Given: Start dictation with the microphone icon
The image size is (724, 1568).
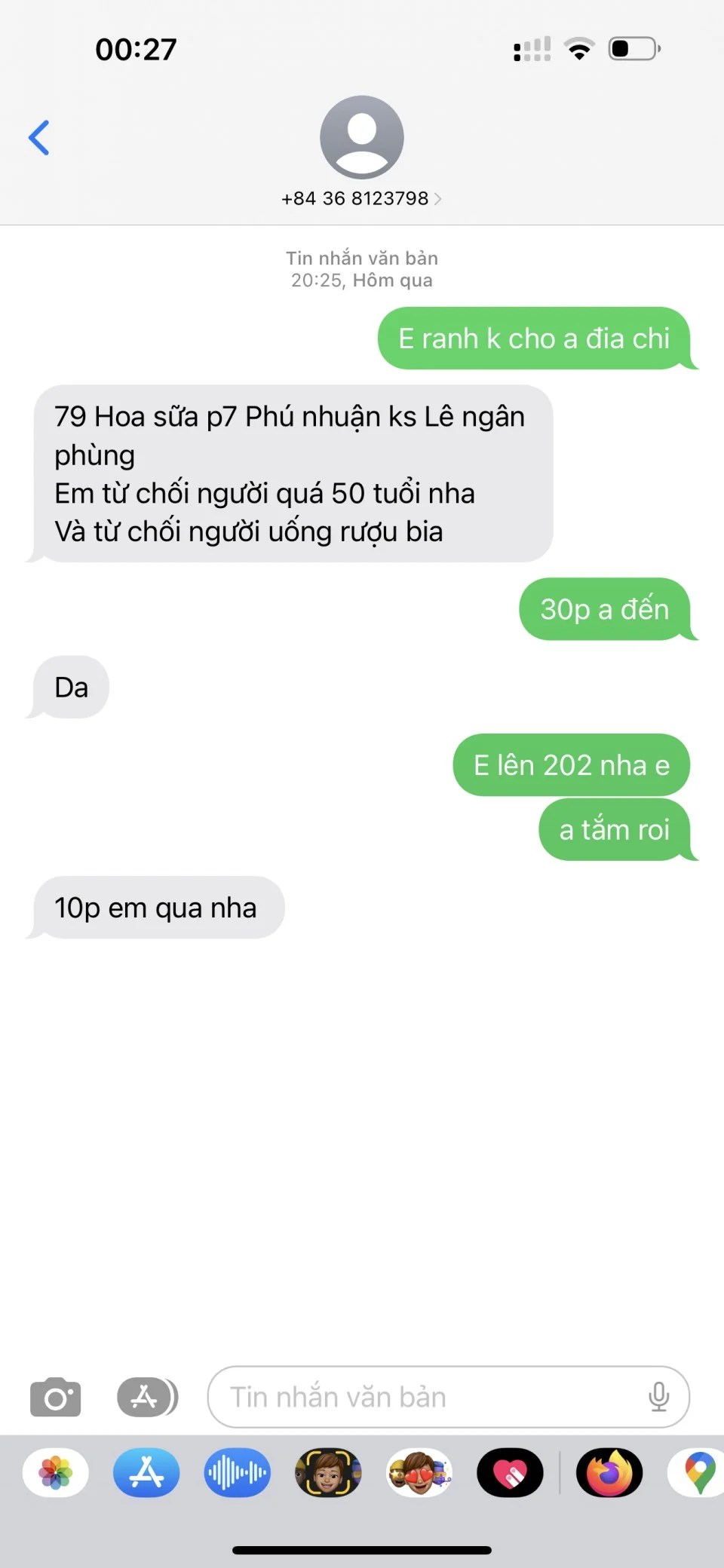Looking at the screenshot, I should (658, 1397).
